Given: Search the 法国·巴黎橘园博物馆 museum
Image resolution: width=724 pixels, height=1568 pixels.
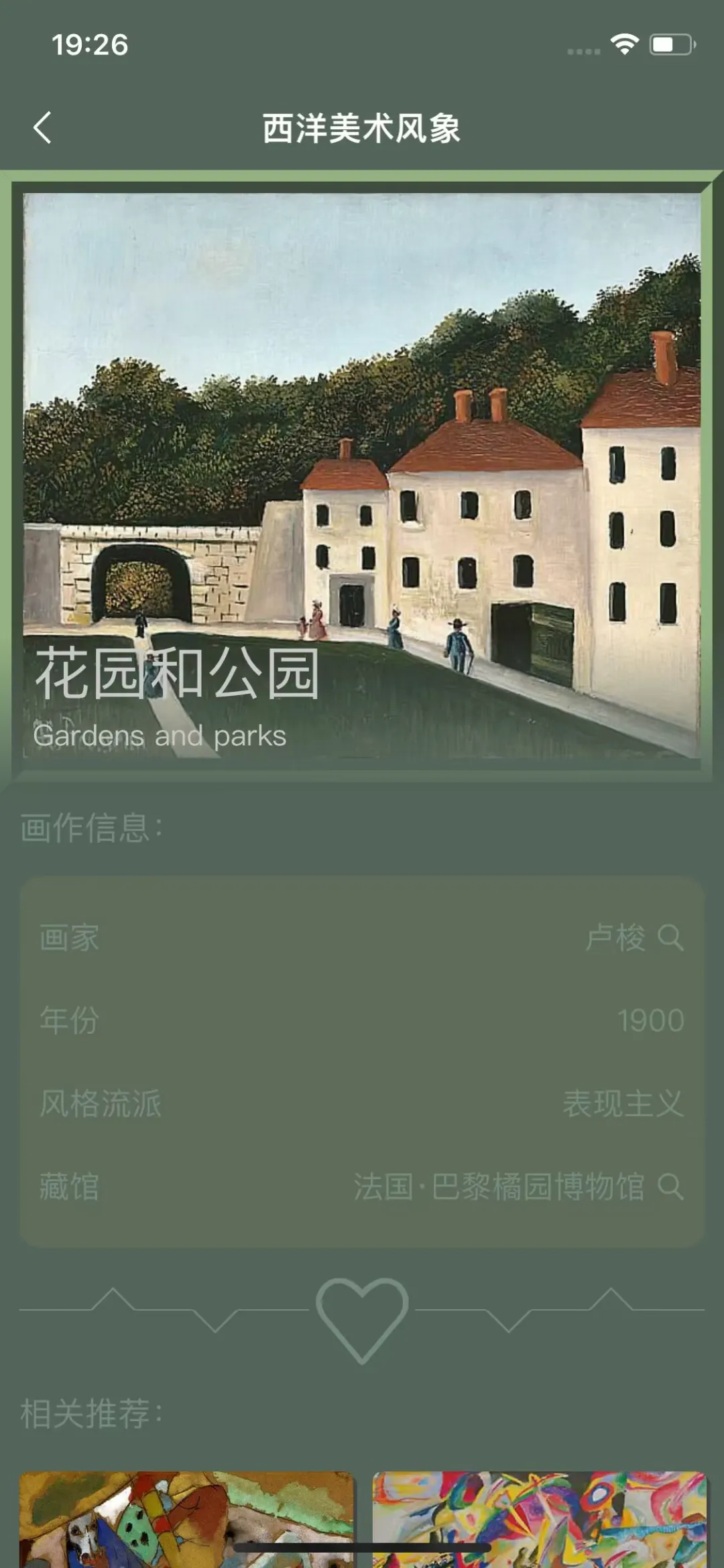Looking at the screenshot, I should 670,1187.
